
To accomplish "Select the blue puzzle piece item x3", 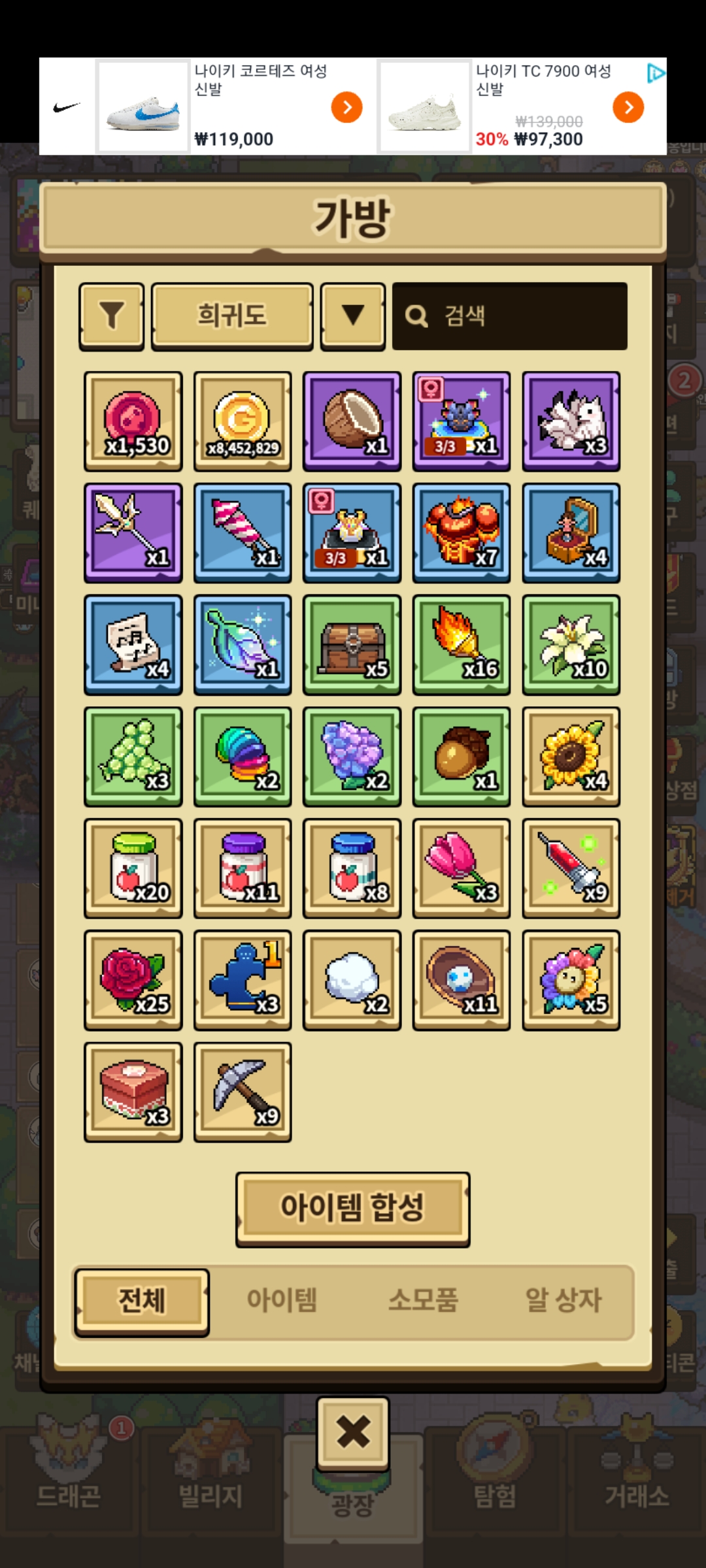I will (x=243, y=980).
